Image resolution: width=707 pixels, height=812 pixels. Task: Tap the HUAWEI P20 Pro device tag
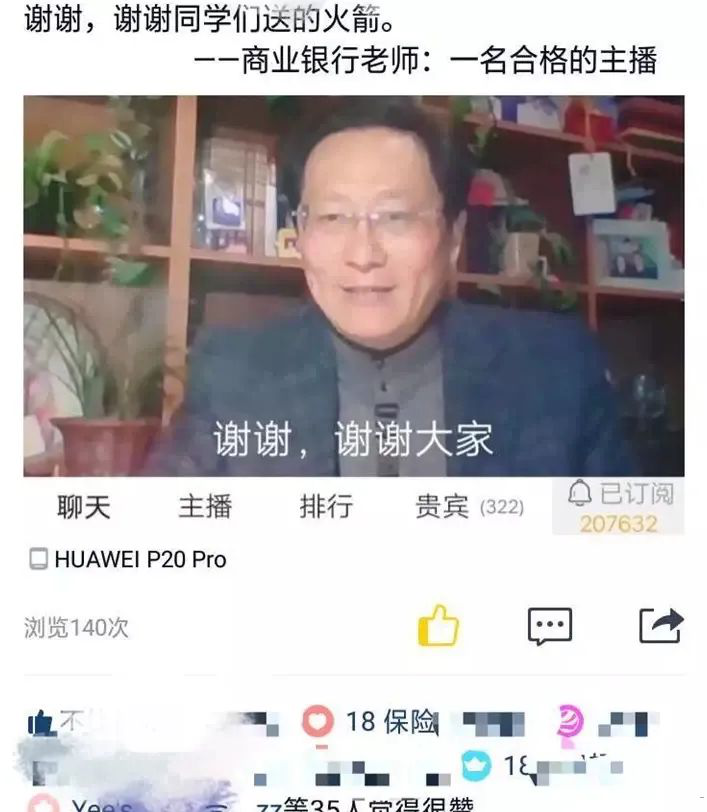pos(128,560)
